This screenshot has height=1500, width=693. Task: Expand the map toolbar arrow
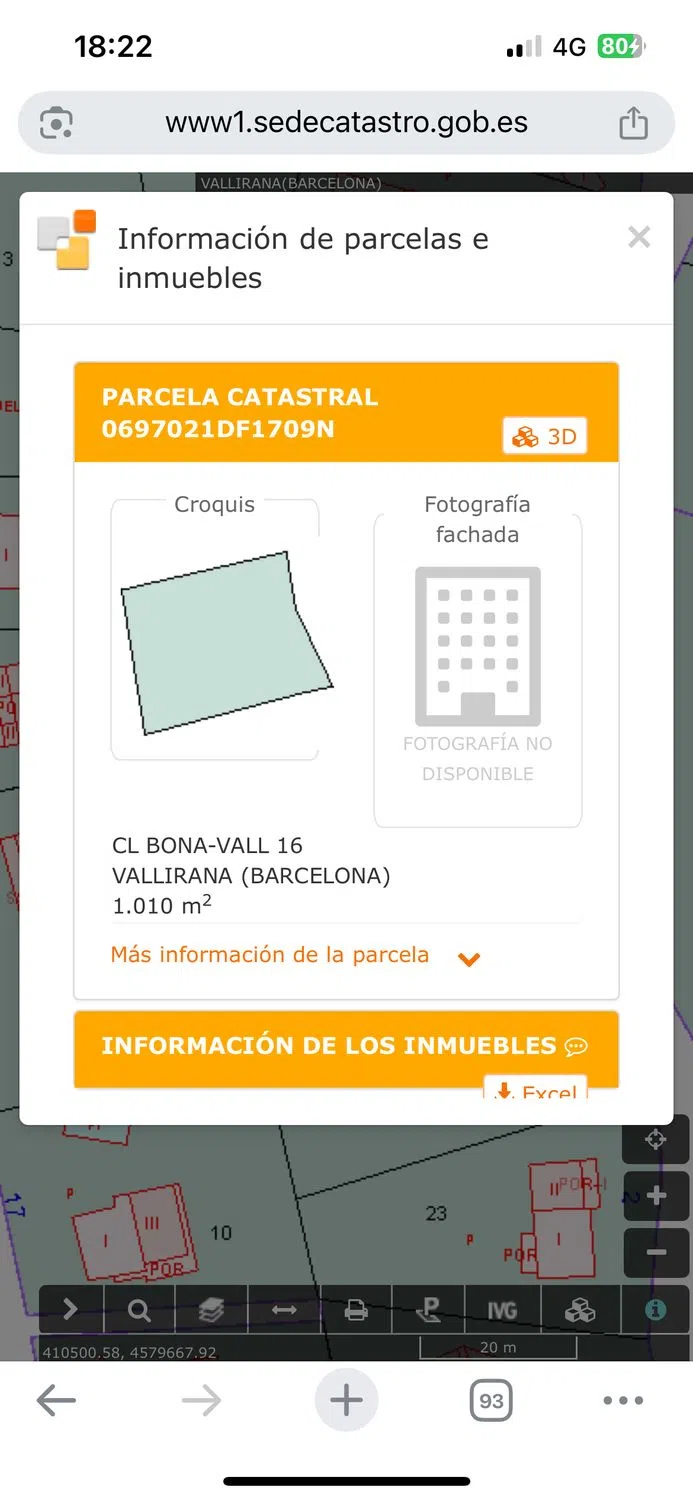click(70, 1311)
